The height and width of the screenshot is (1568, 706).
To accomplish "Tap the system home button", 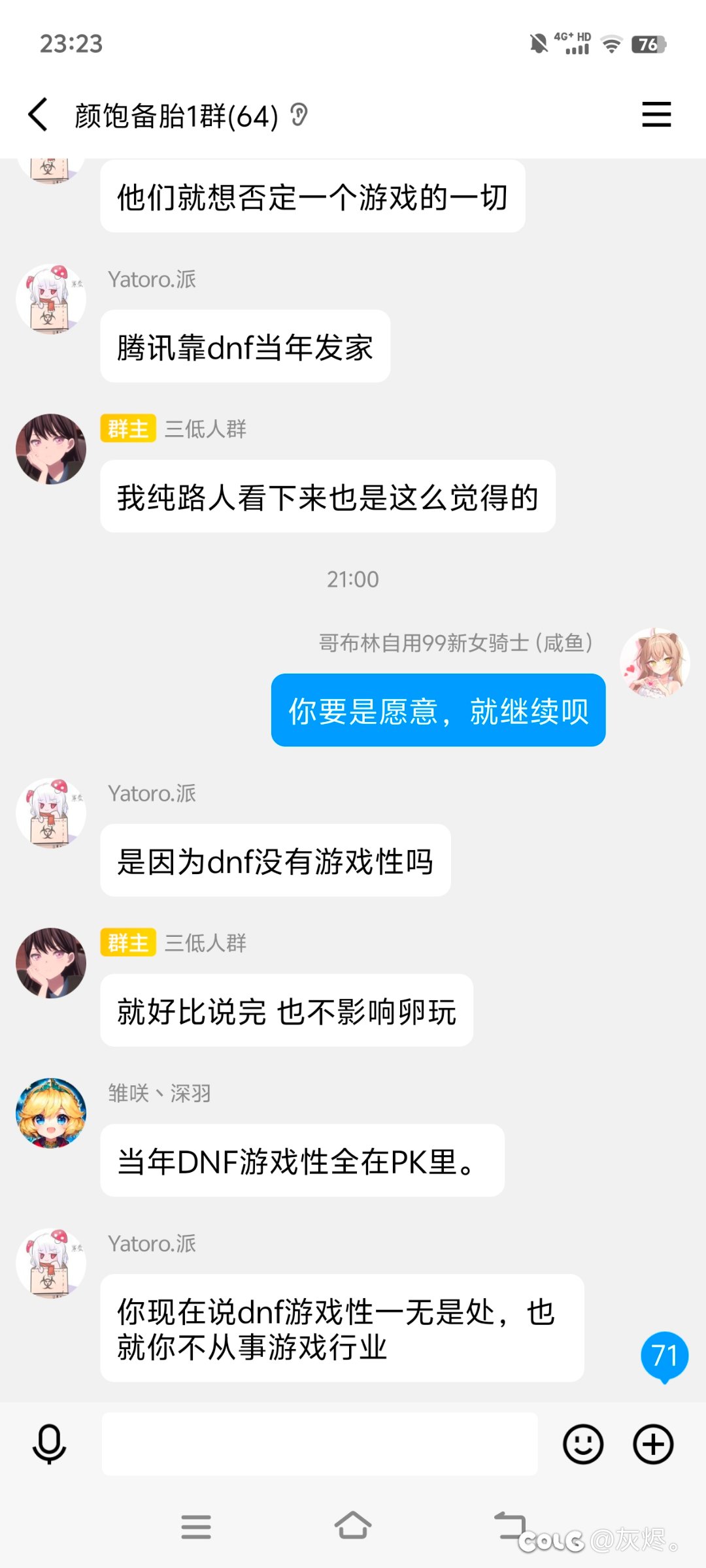I will [353, 1526].
